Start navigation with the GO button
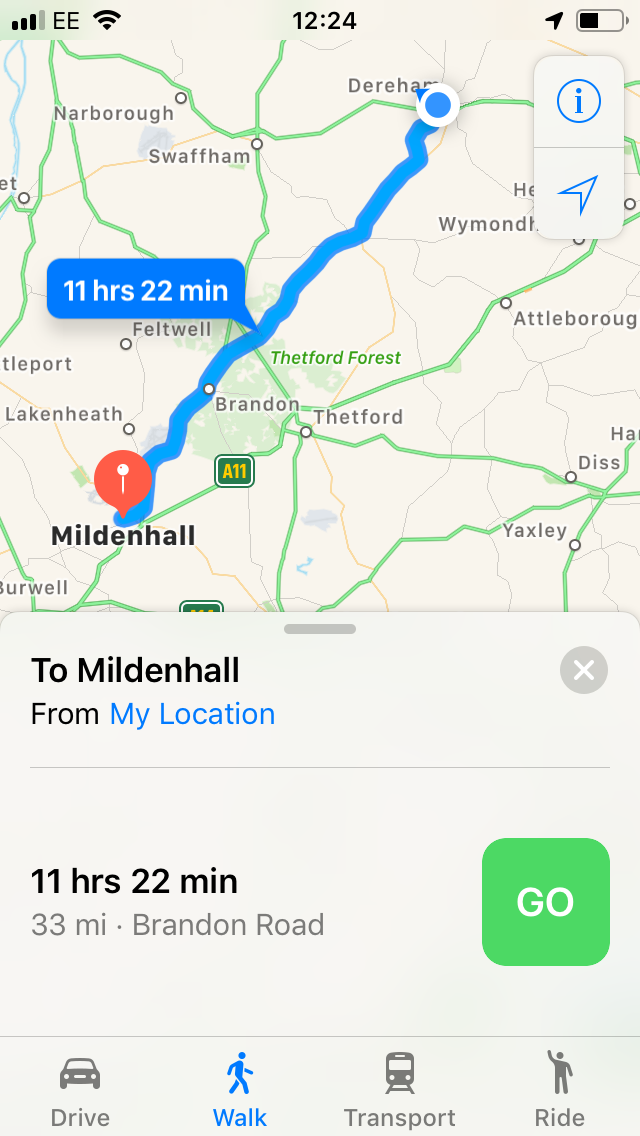 545,902
